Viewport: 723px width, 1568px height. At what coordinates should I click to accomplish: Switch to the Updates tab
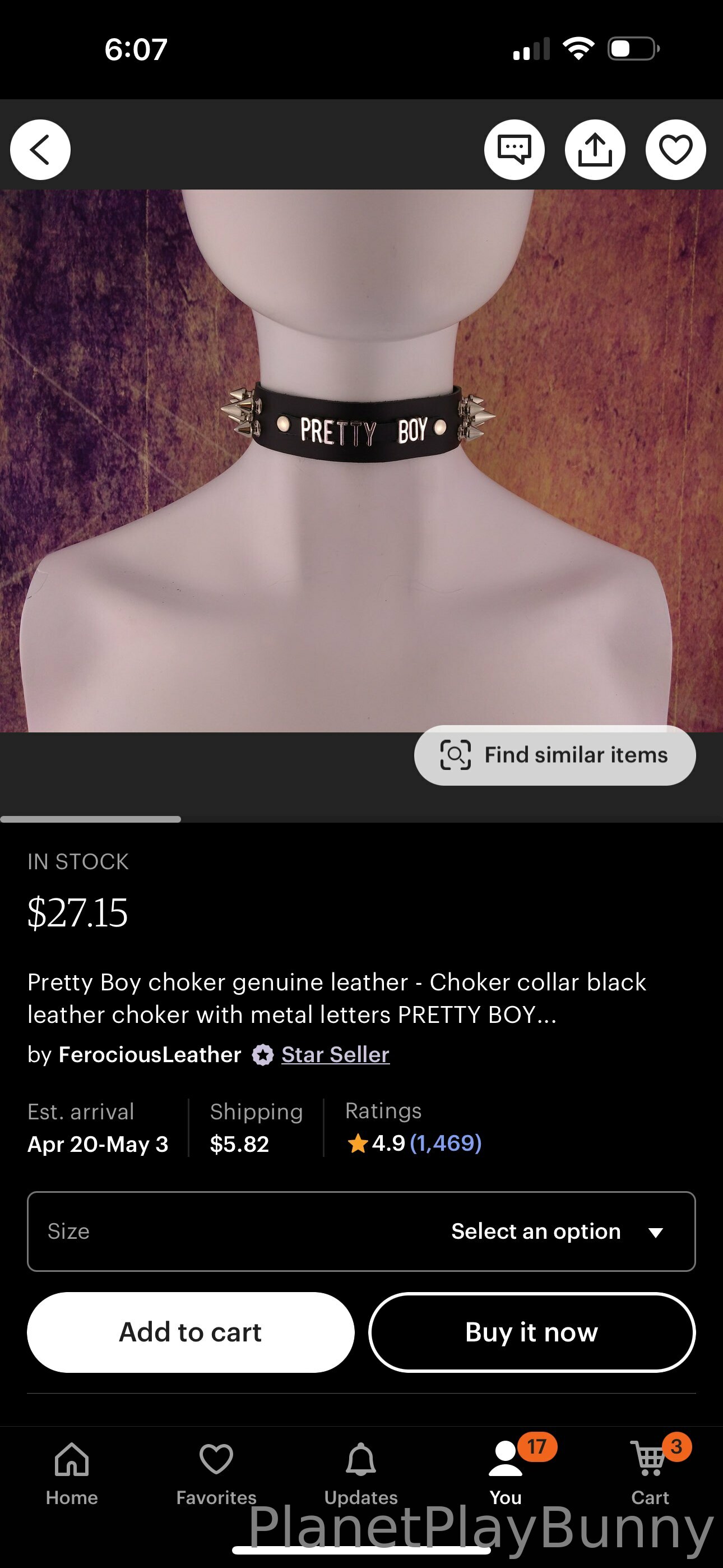pos(361,1473)
